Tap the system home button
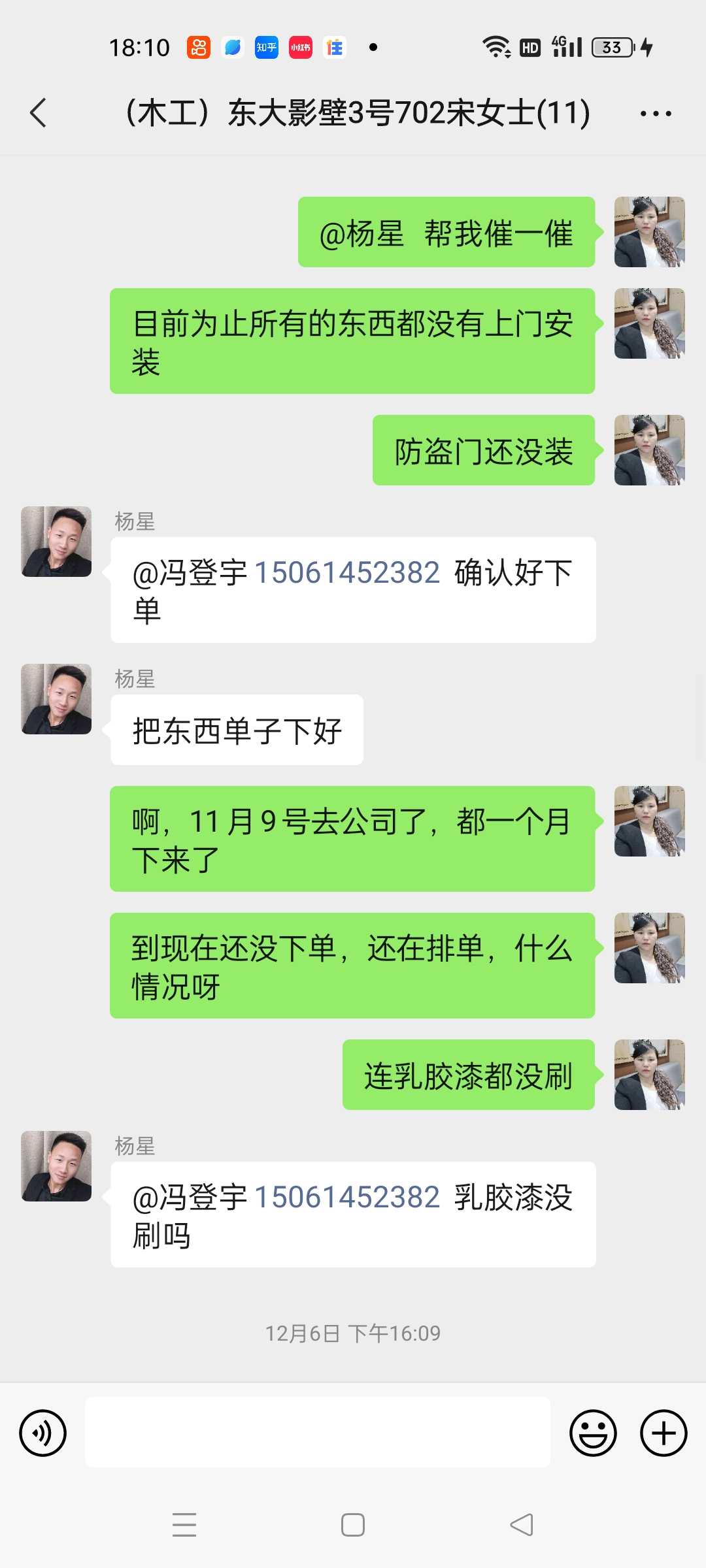 pyautogui.click(x=353, y=1526)
